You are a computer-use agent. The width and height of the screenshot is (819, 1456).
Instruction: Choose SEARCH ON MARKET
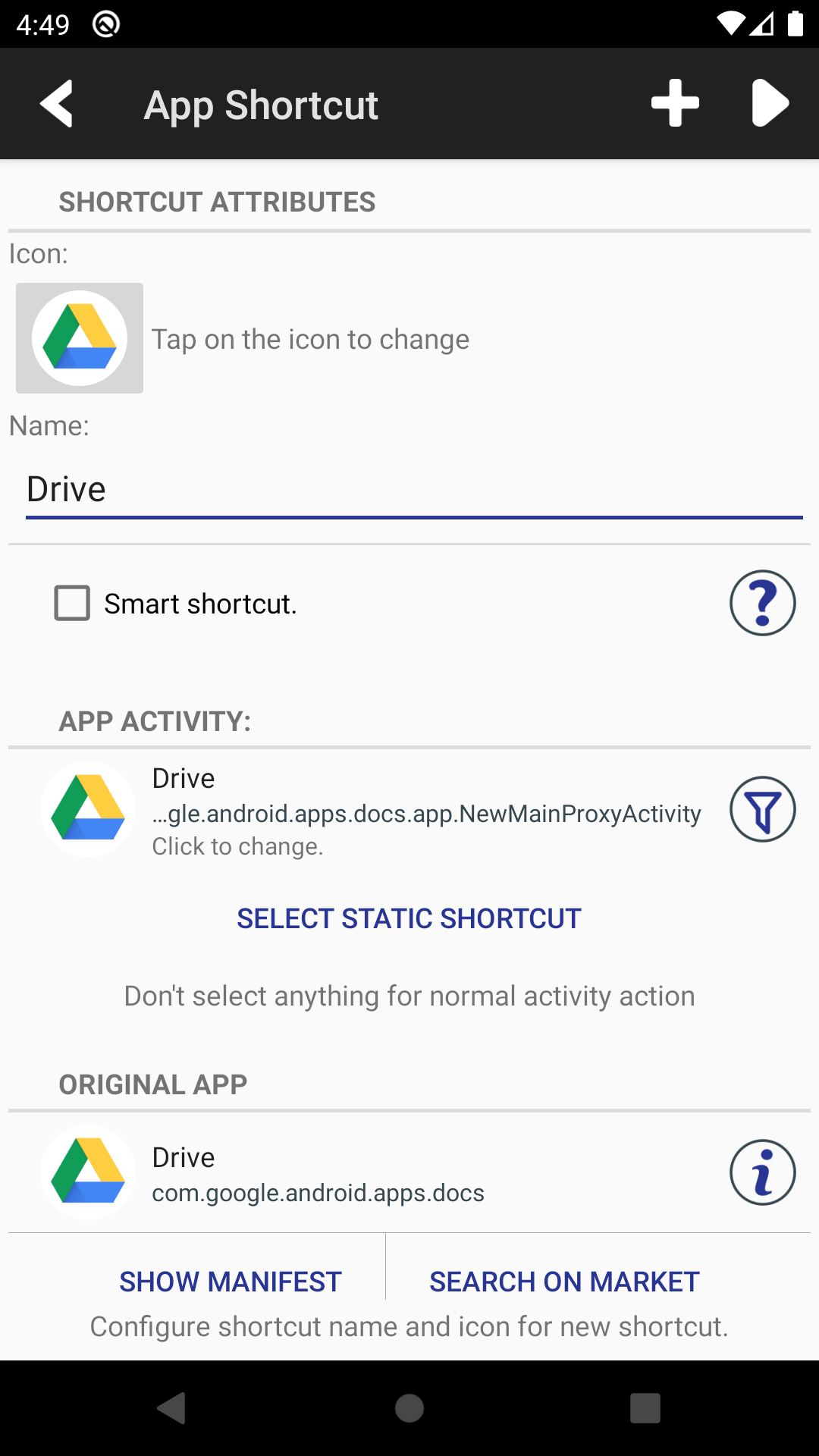point(564,1282)
